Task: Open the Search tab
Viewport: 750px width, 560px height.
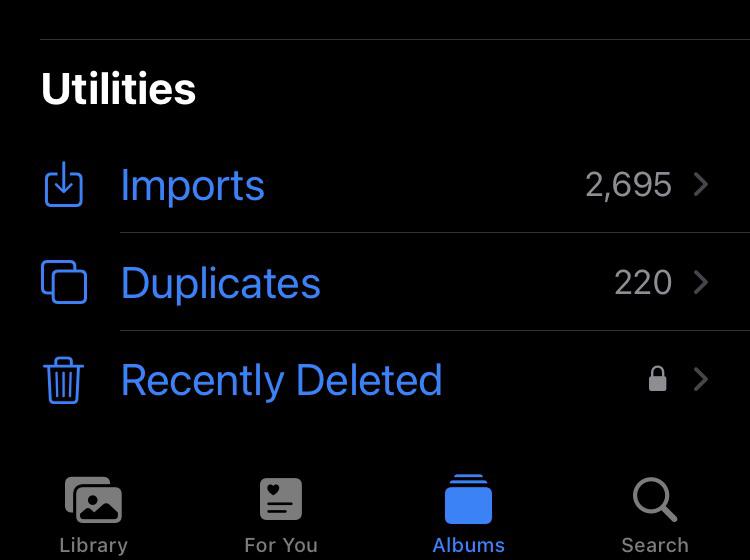Action: (x=655, y=514)
